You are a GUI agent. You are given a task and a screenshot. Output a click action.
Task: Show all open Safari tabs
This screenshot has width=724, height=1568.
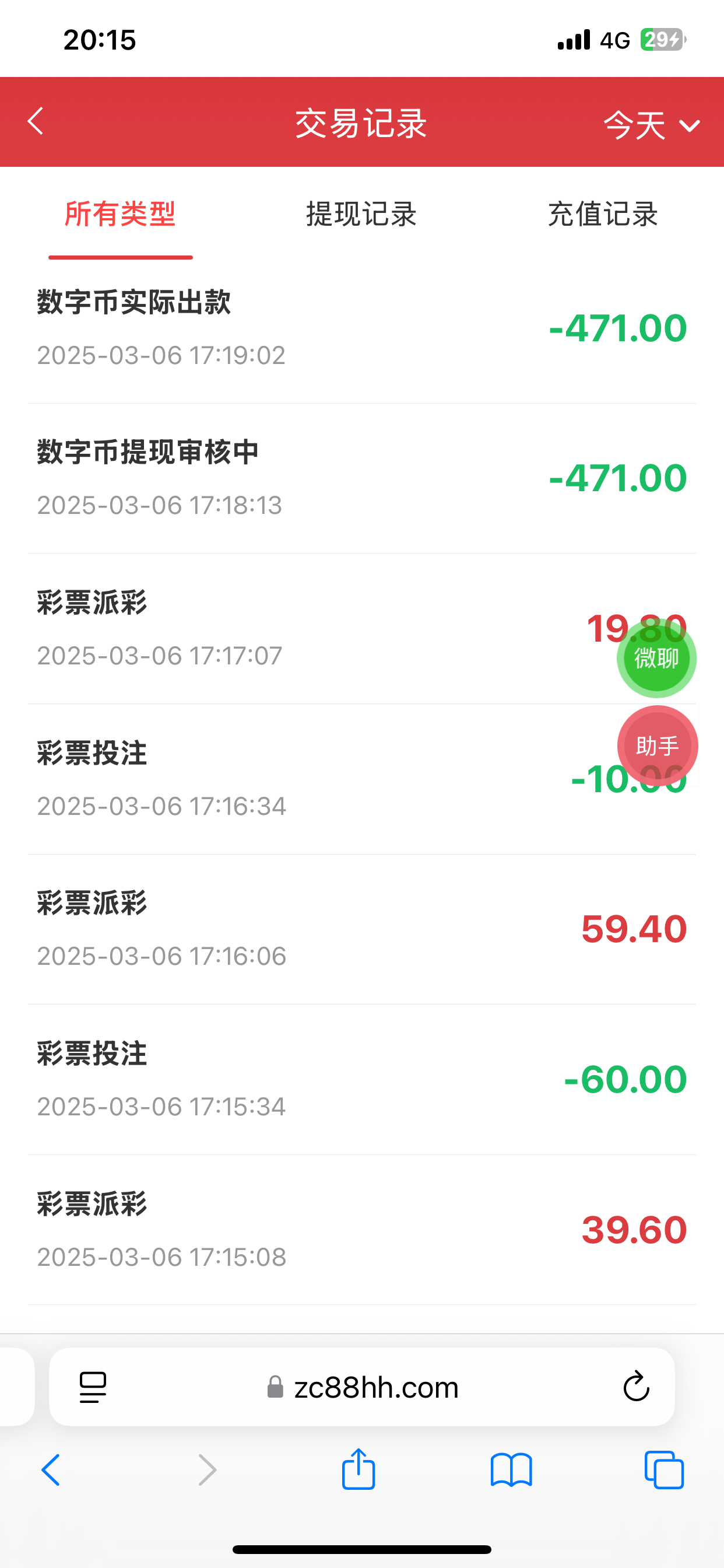click(x=664, y=1470)
